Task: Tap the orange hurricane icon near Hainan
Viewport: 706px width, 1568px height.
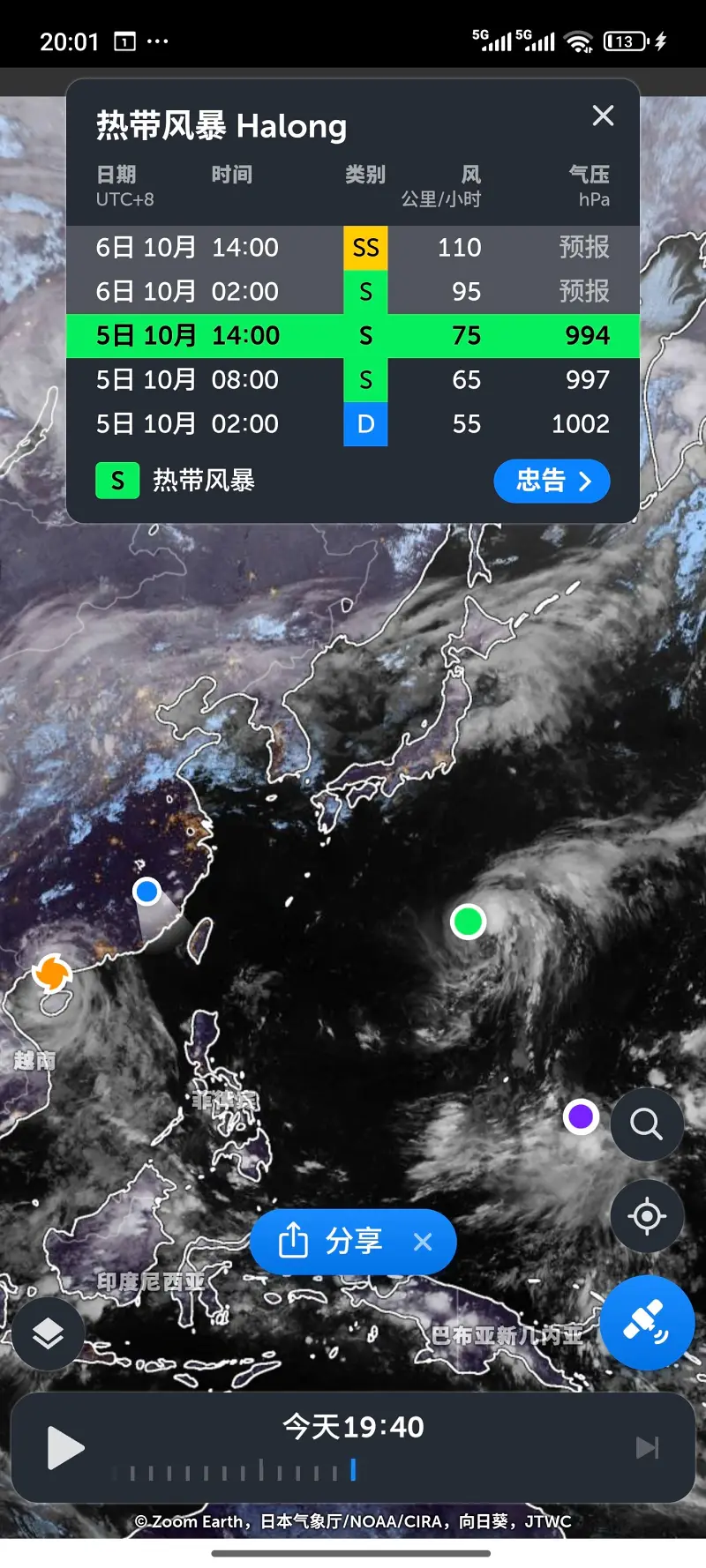Action: pos(52,974)
